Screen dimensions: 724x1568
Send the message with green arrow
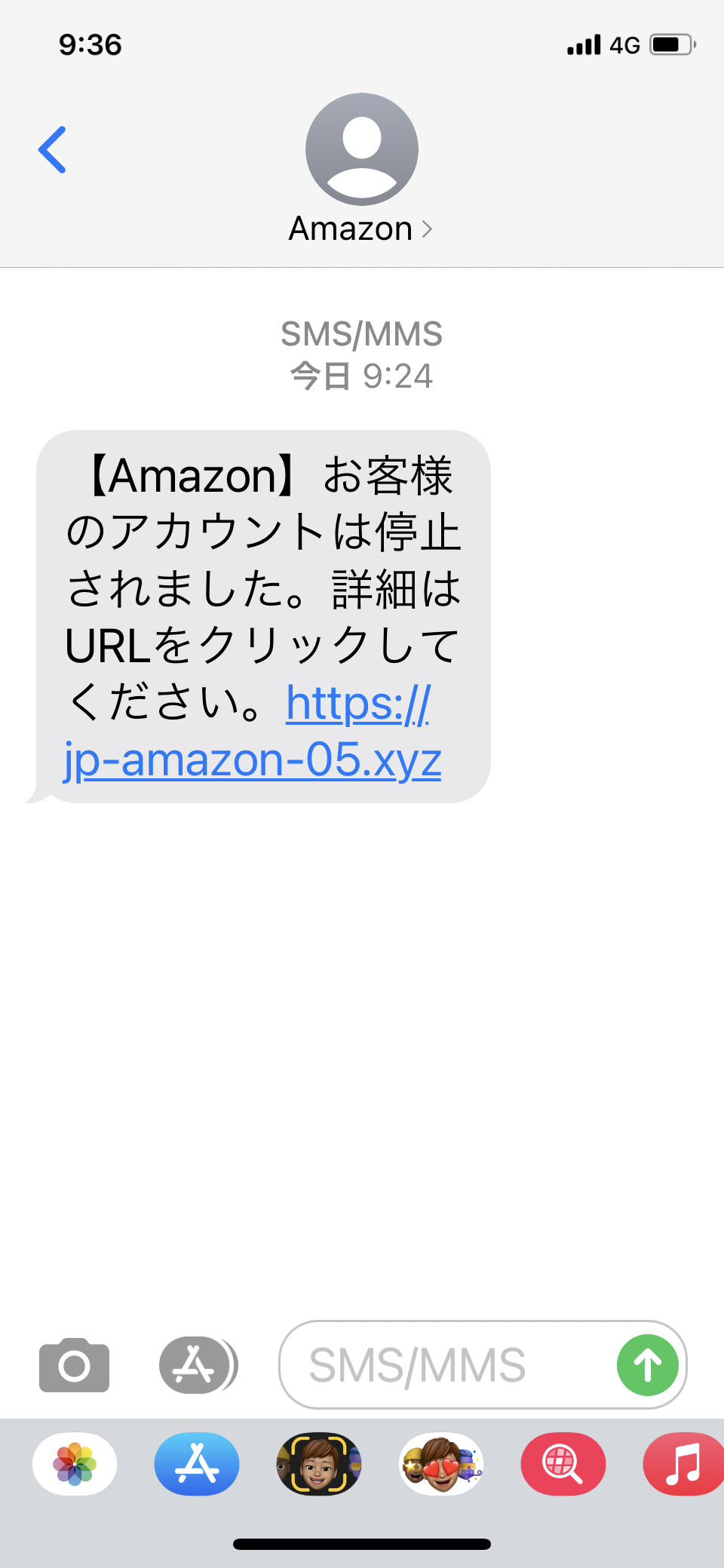pyautogui.click(x=647, y=1364)
